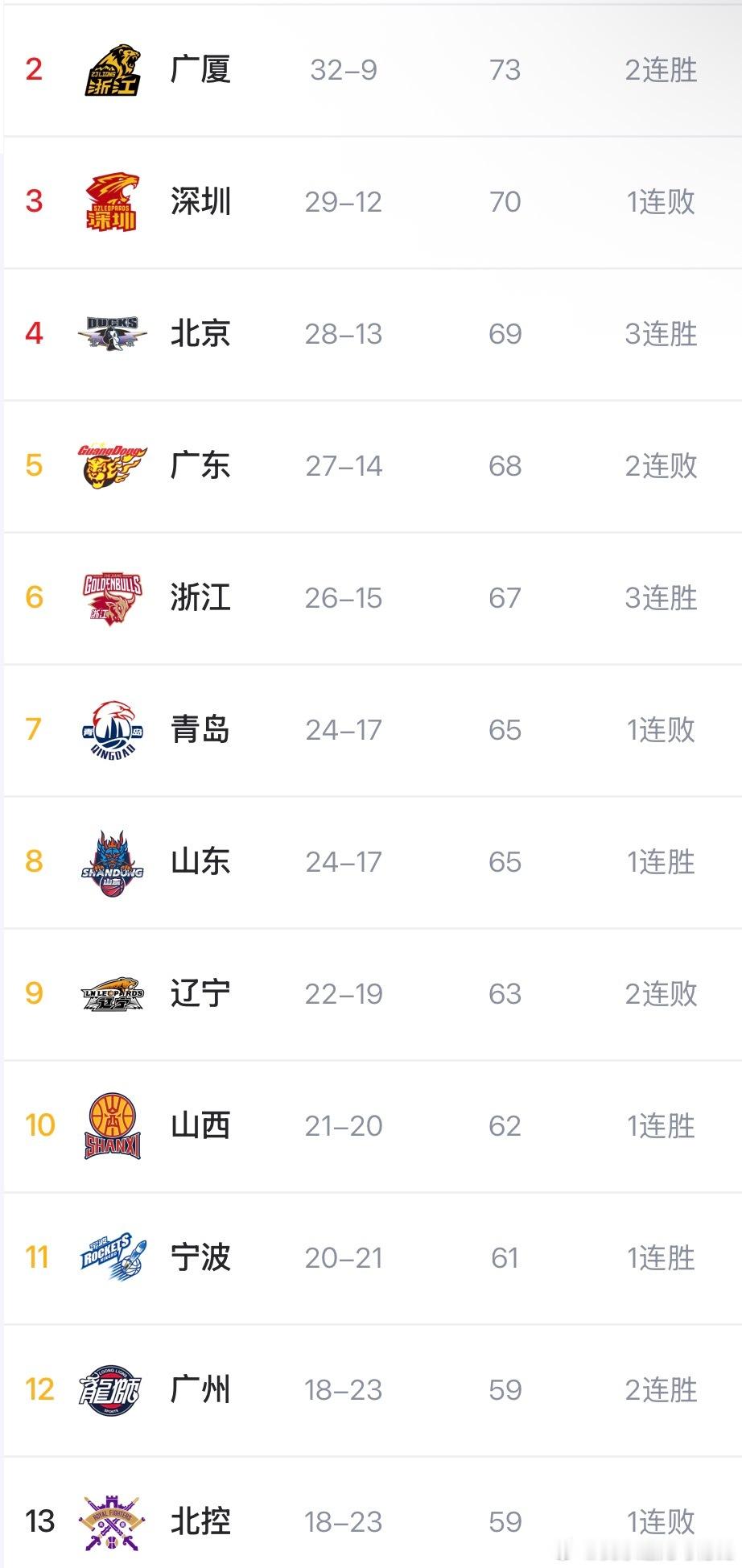Click the 宁波 record 20-21
This screenshot has height=1568, width=742.
coord(344,1258)
